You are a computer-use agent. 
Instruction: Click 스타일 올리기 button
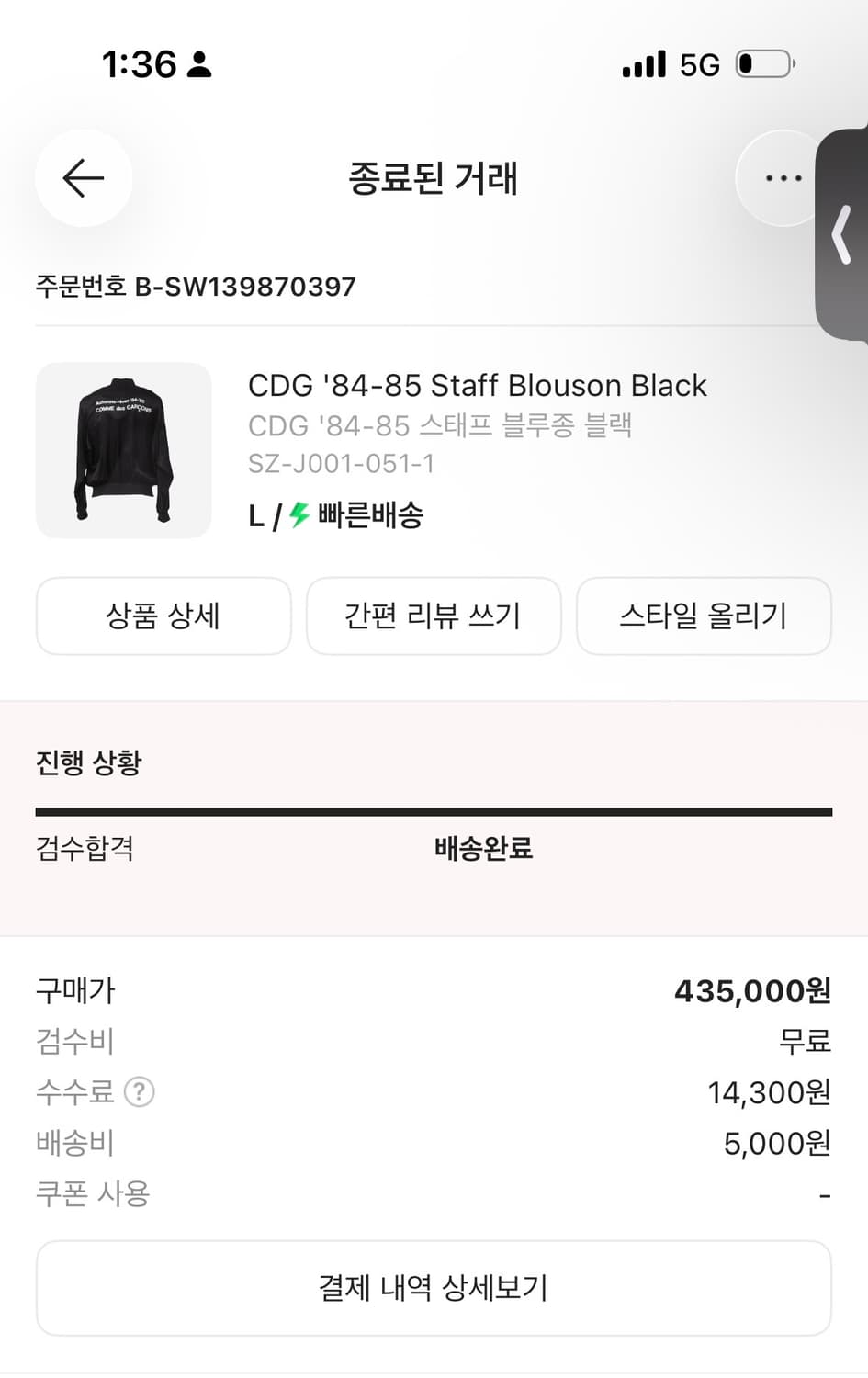[x=704, y=616]
